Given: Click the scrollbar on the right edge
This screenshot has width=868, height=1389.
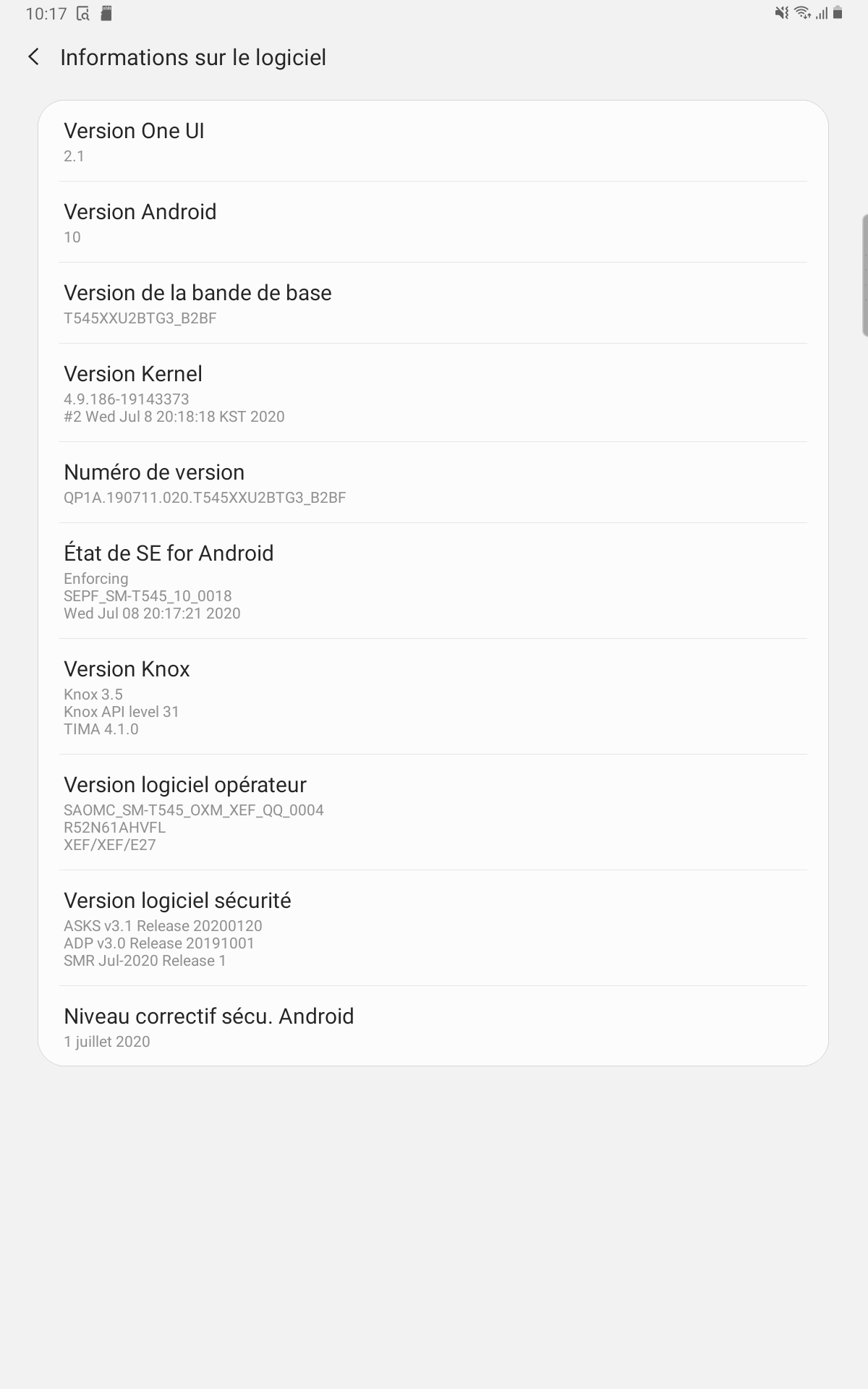Looking at the screenshot, I should (864, 275).
